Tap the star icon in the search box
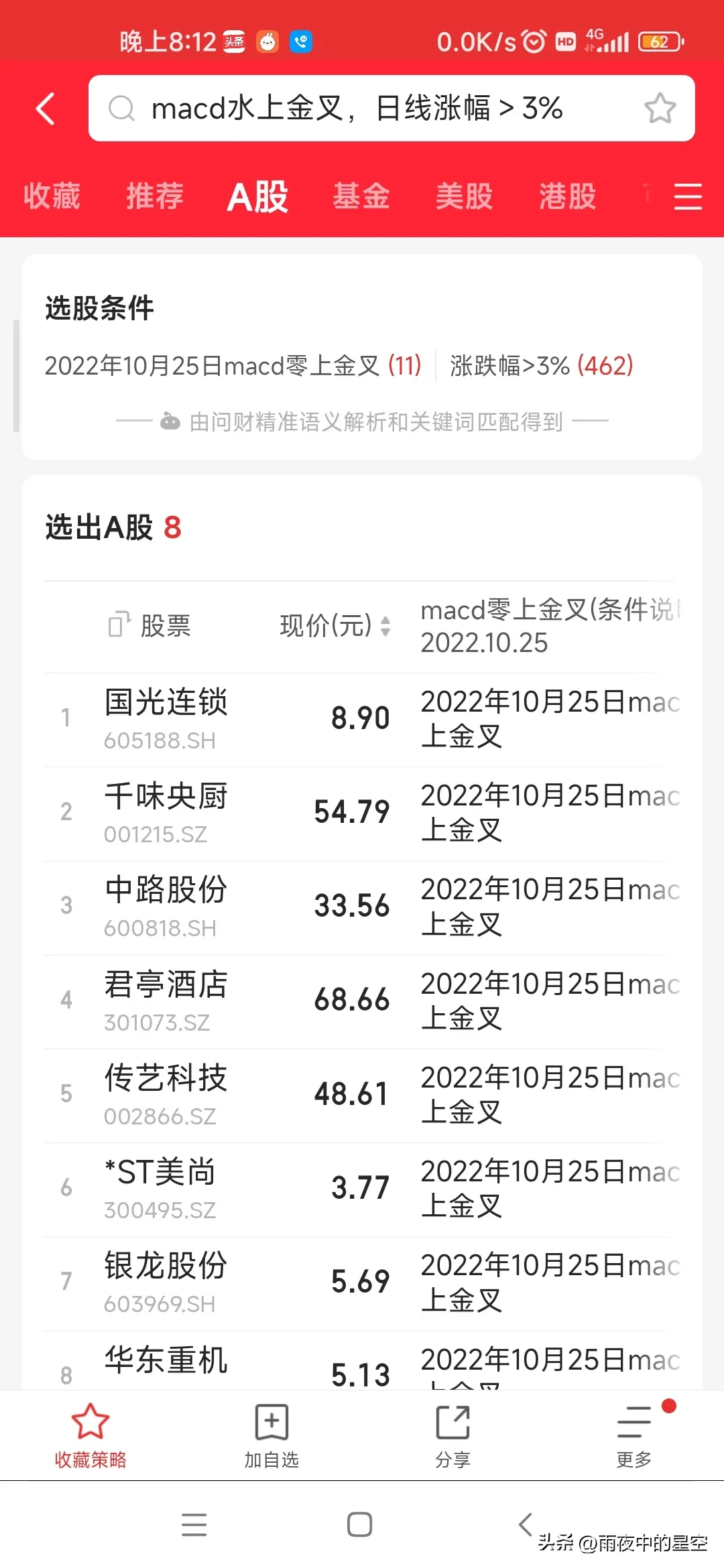 click(660, 108)
